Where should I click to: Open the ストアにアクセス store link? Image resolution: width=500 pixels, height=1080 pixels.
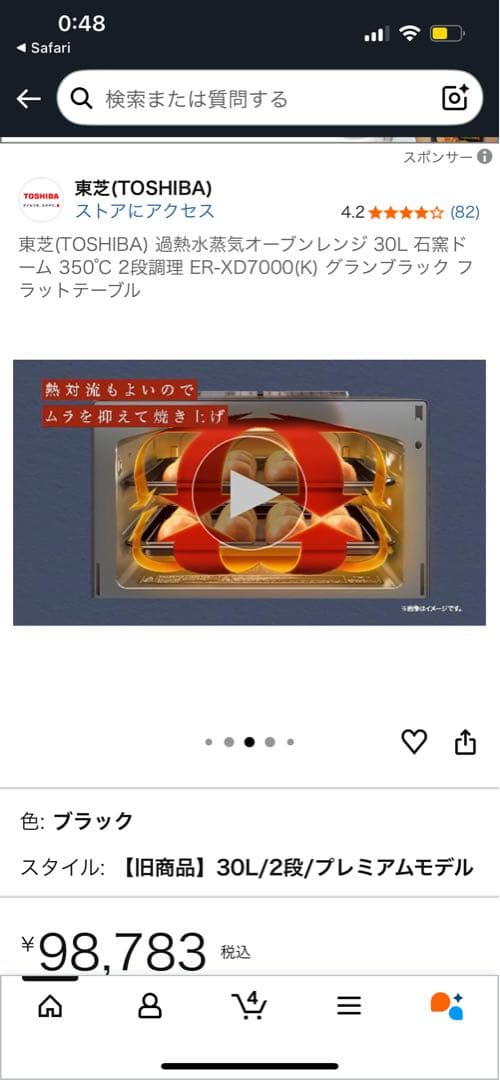pos(145,211)
